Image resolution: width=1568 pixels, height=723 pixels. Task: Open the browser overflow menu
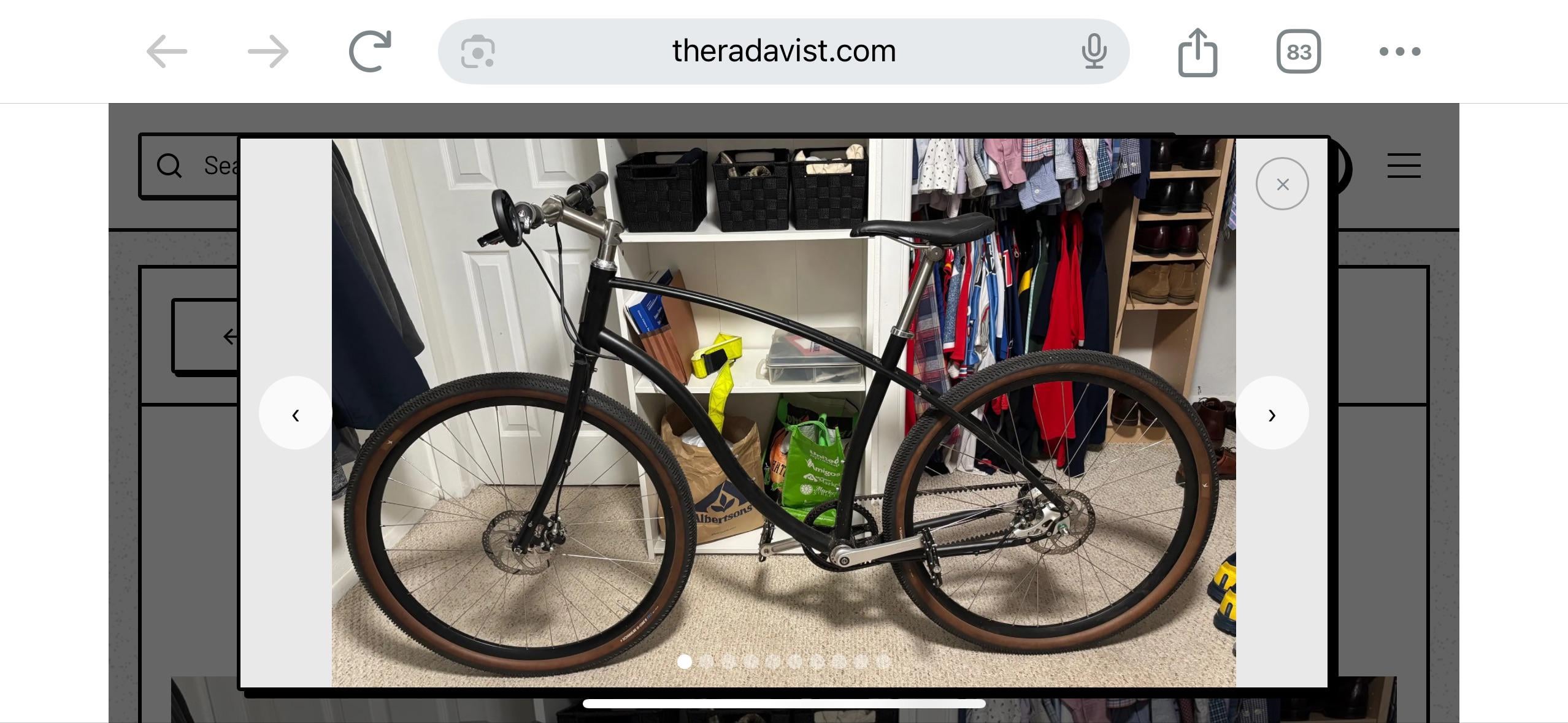1400,52
